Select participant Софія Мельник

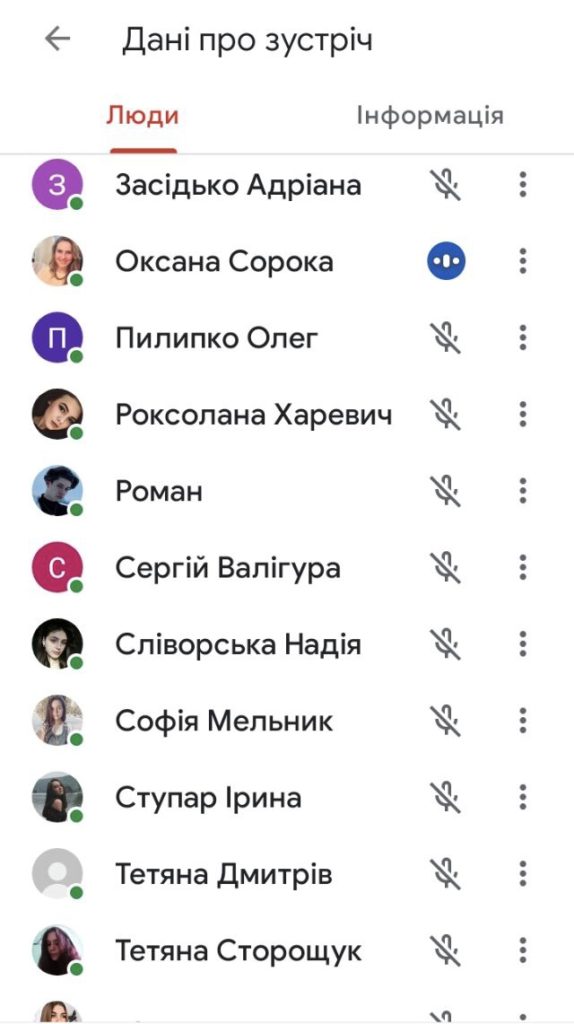pyautogui.click(x=287, y=720)
